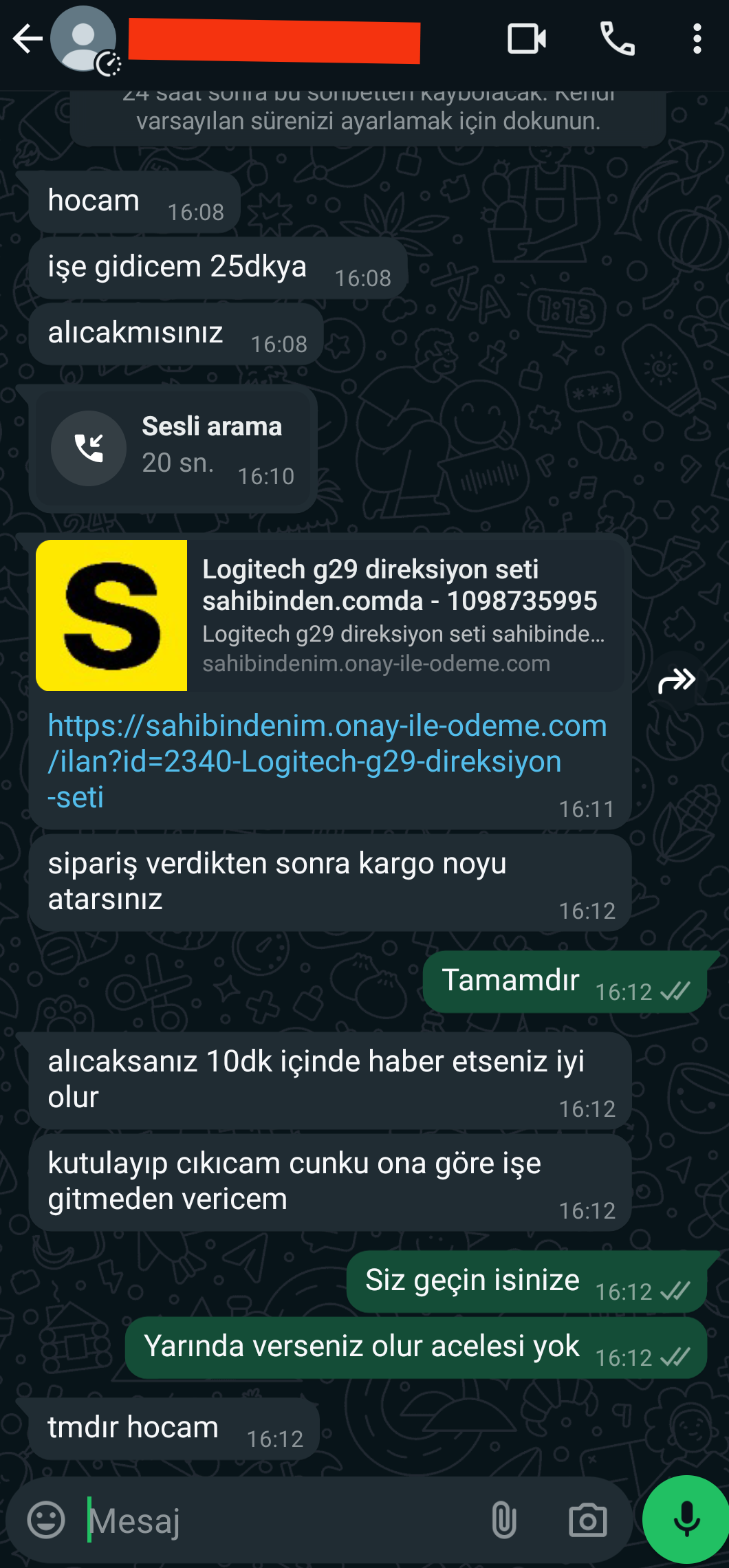This screenshot has width=729, height=1568.
Task: Forward the link message
Action: [677, 681]
